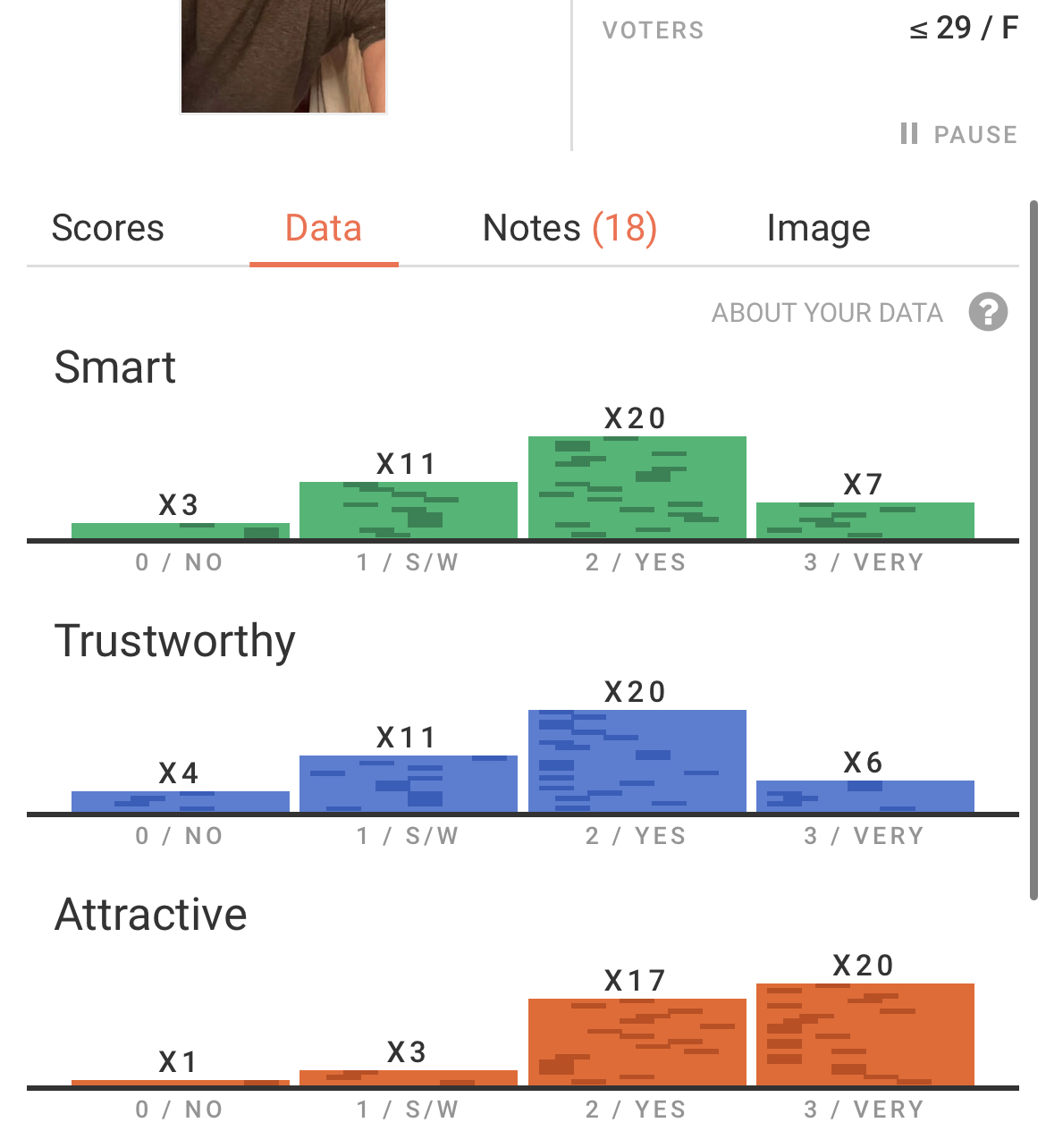Go to the Image tab
Image resolution: width=1046 pixels, height=1148 pixels.
click(818, 228)
